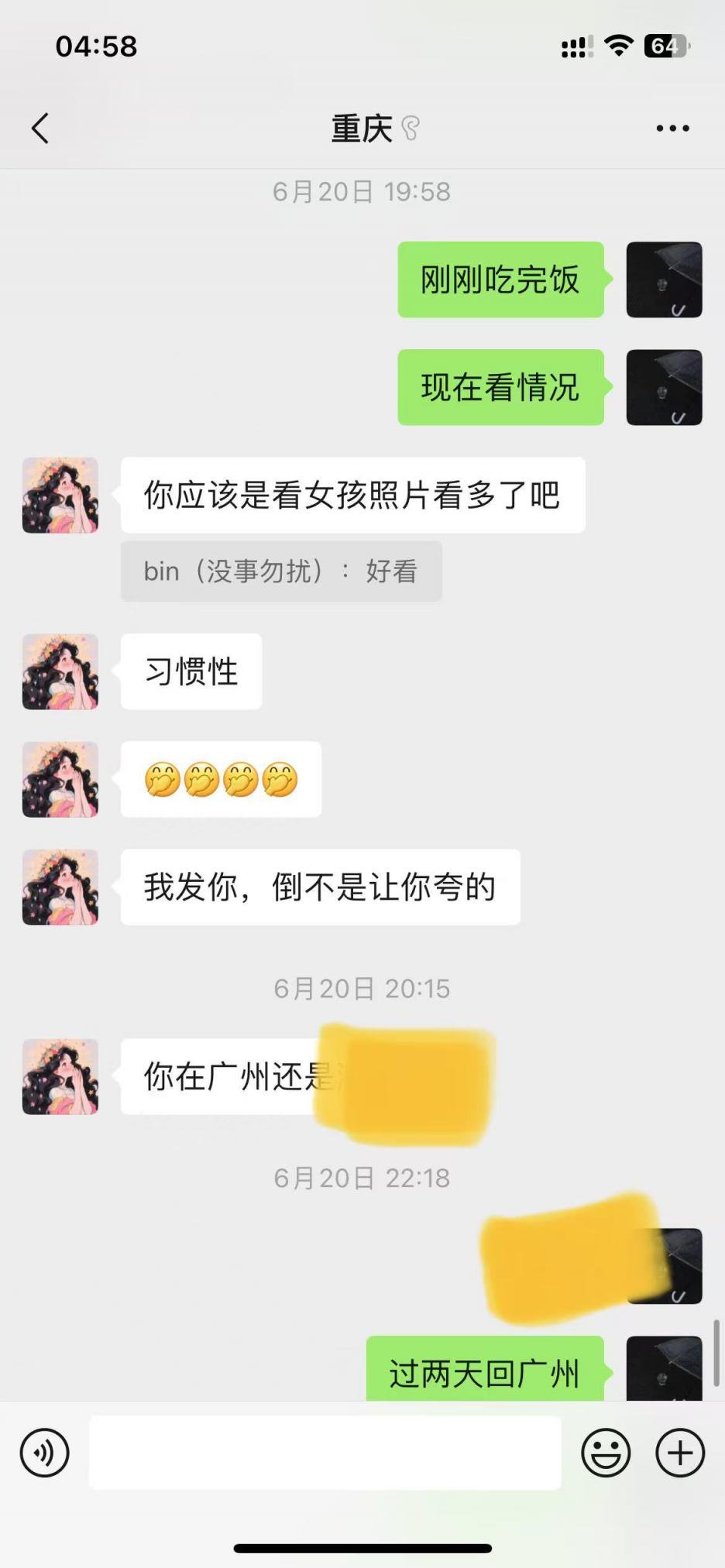Open contact avatar beside "习惯性" message
725x1568 pixels.
click(60, 672)
